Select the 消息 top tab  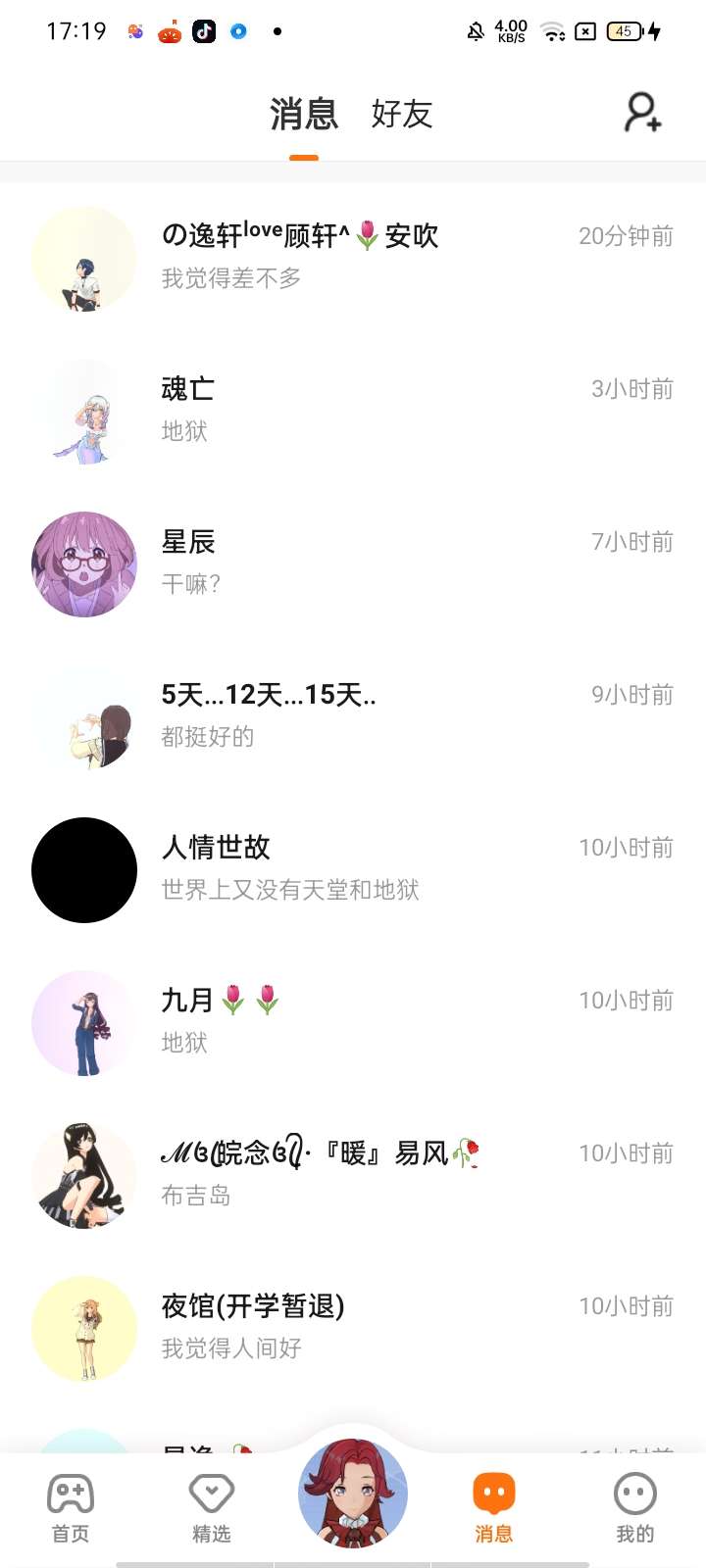(304, 114)
